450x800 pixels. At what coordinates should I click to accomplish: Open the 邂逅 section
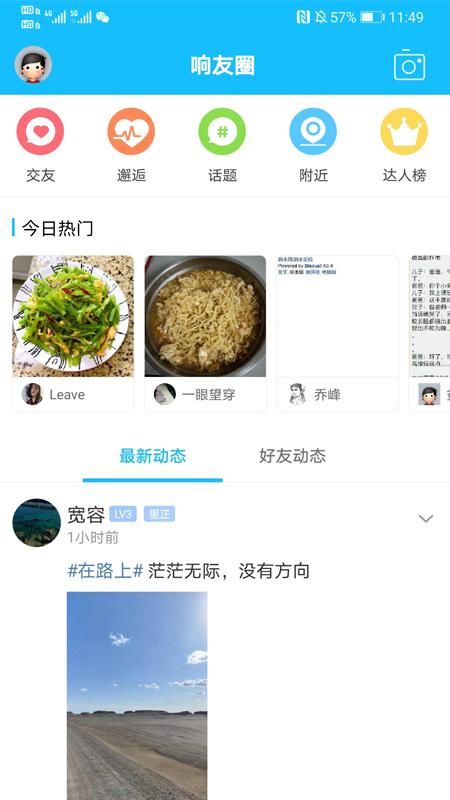(131, 145)
